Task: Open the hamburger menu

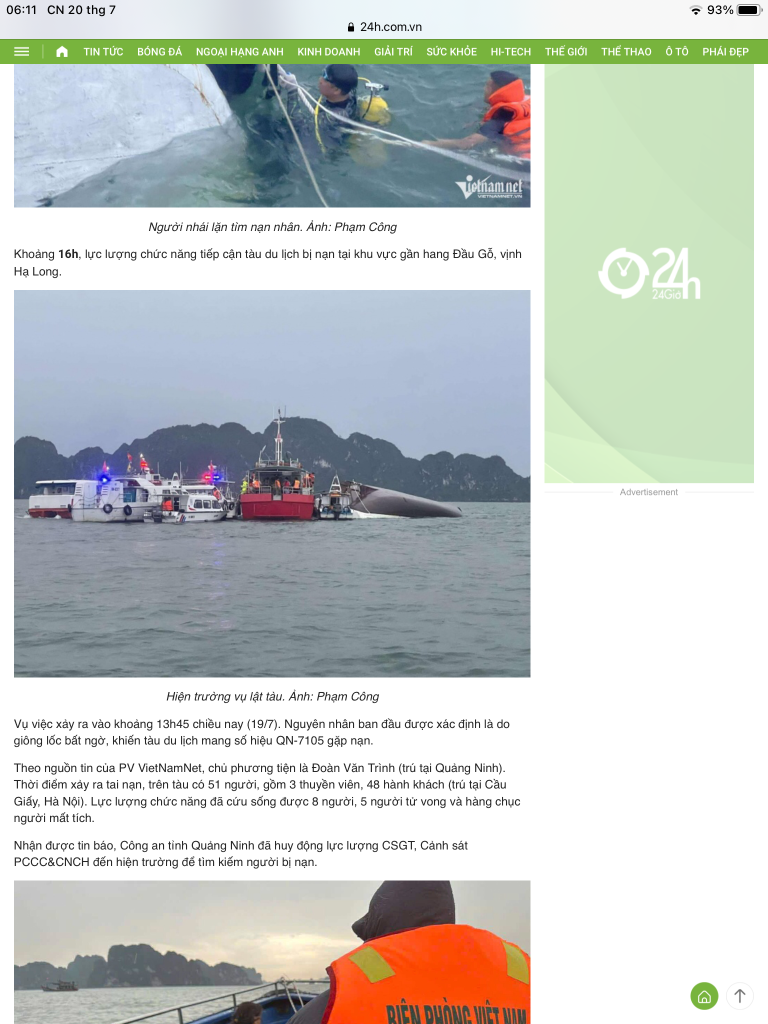Action: pos(22,52)
